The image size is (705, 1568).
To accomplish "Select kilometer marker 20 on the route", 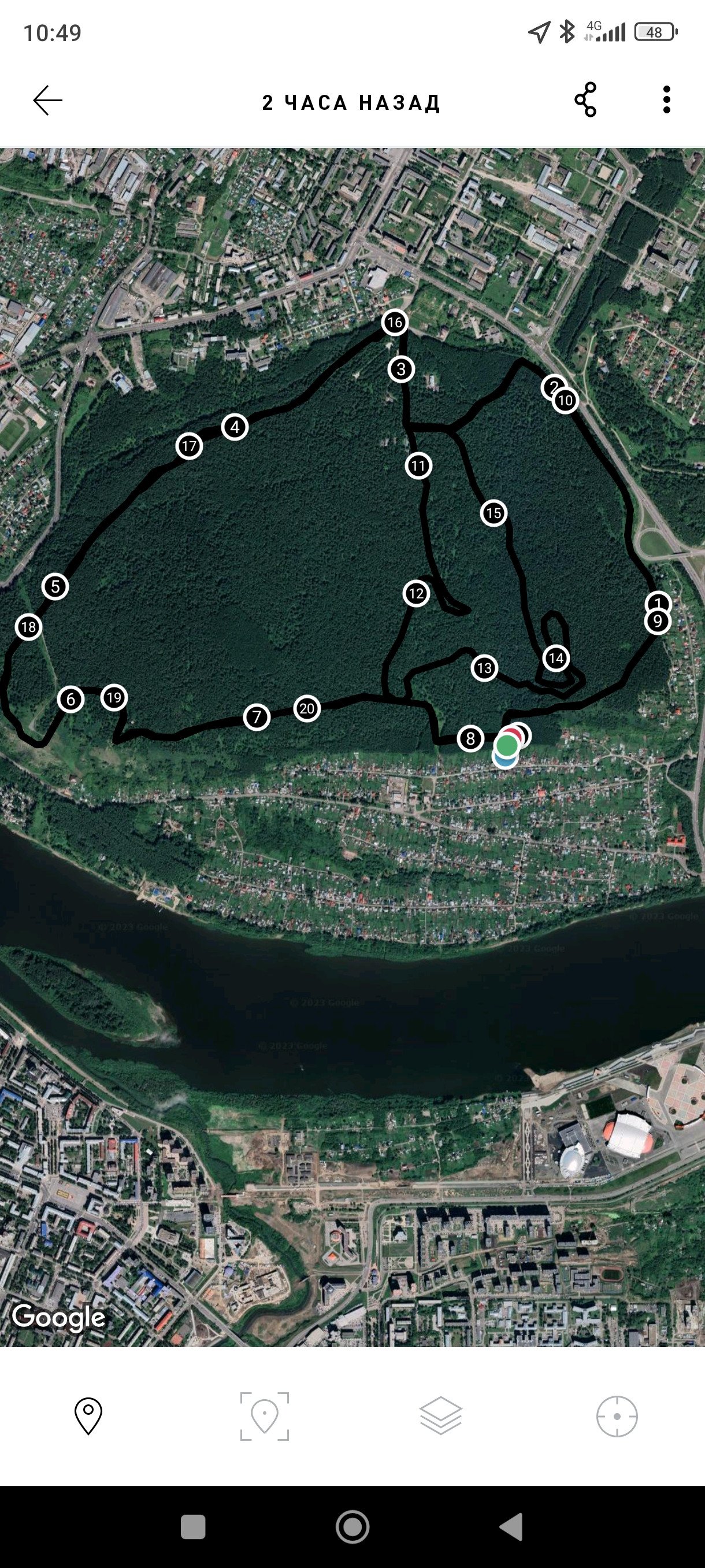I will click(307, 708).
